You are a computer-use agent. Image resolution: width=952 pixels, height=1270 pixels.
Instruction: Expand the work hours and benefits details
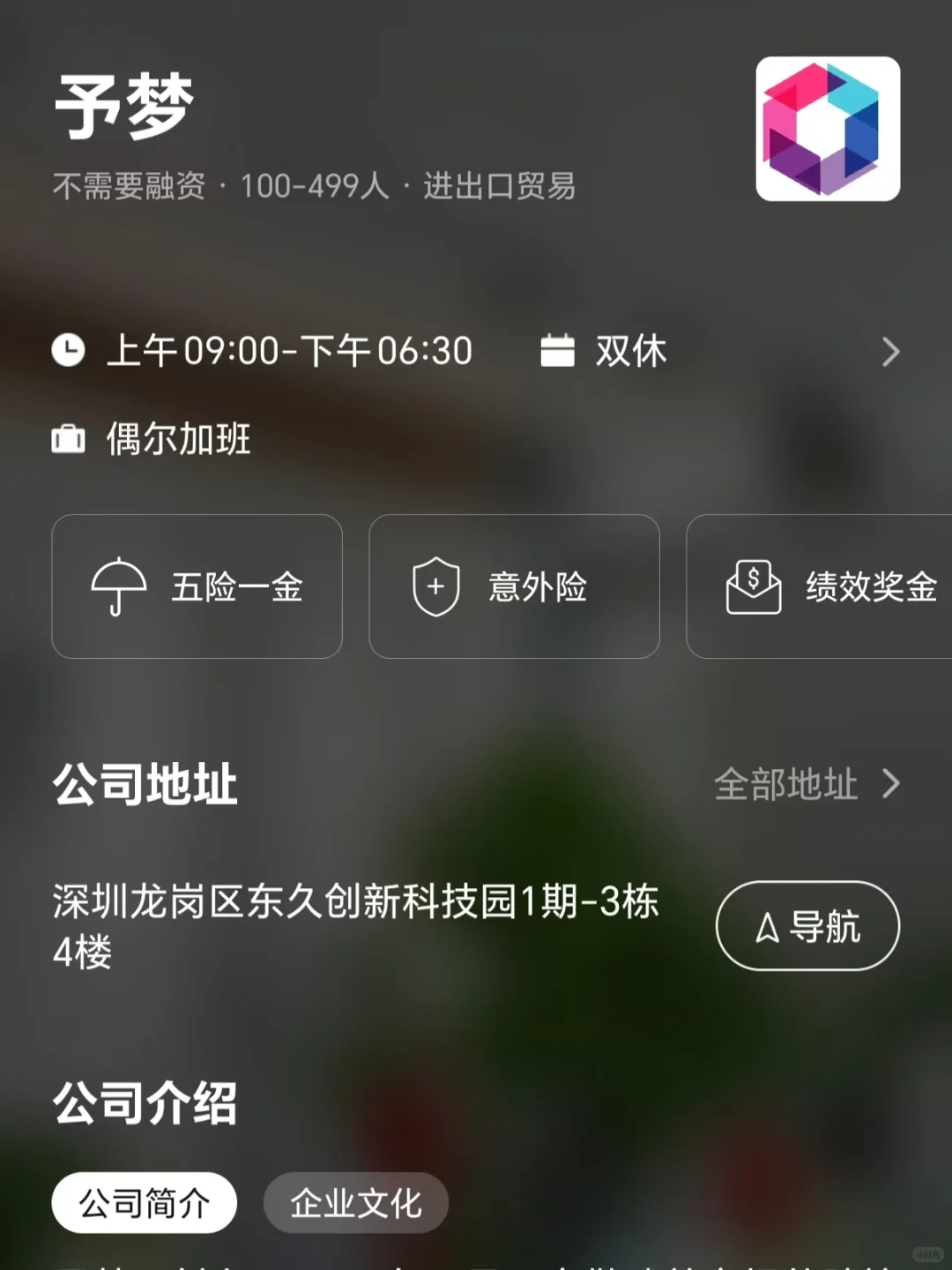coord(890,352)
